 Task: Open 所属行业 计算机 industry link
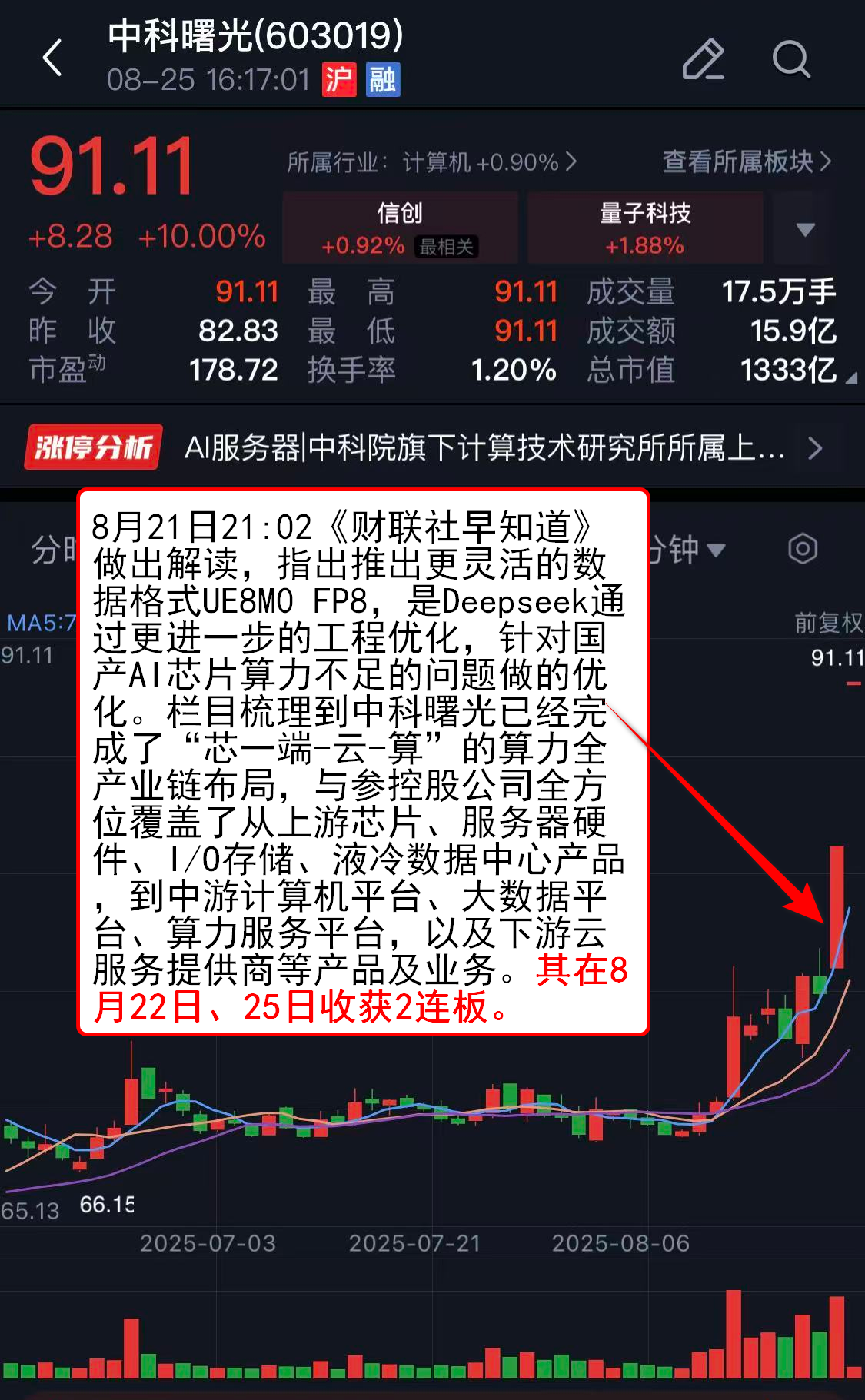pyautogui.click(x=431, y=162)
